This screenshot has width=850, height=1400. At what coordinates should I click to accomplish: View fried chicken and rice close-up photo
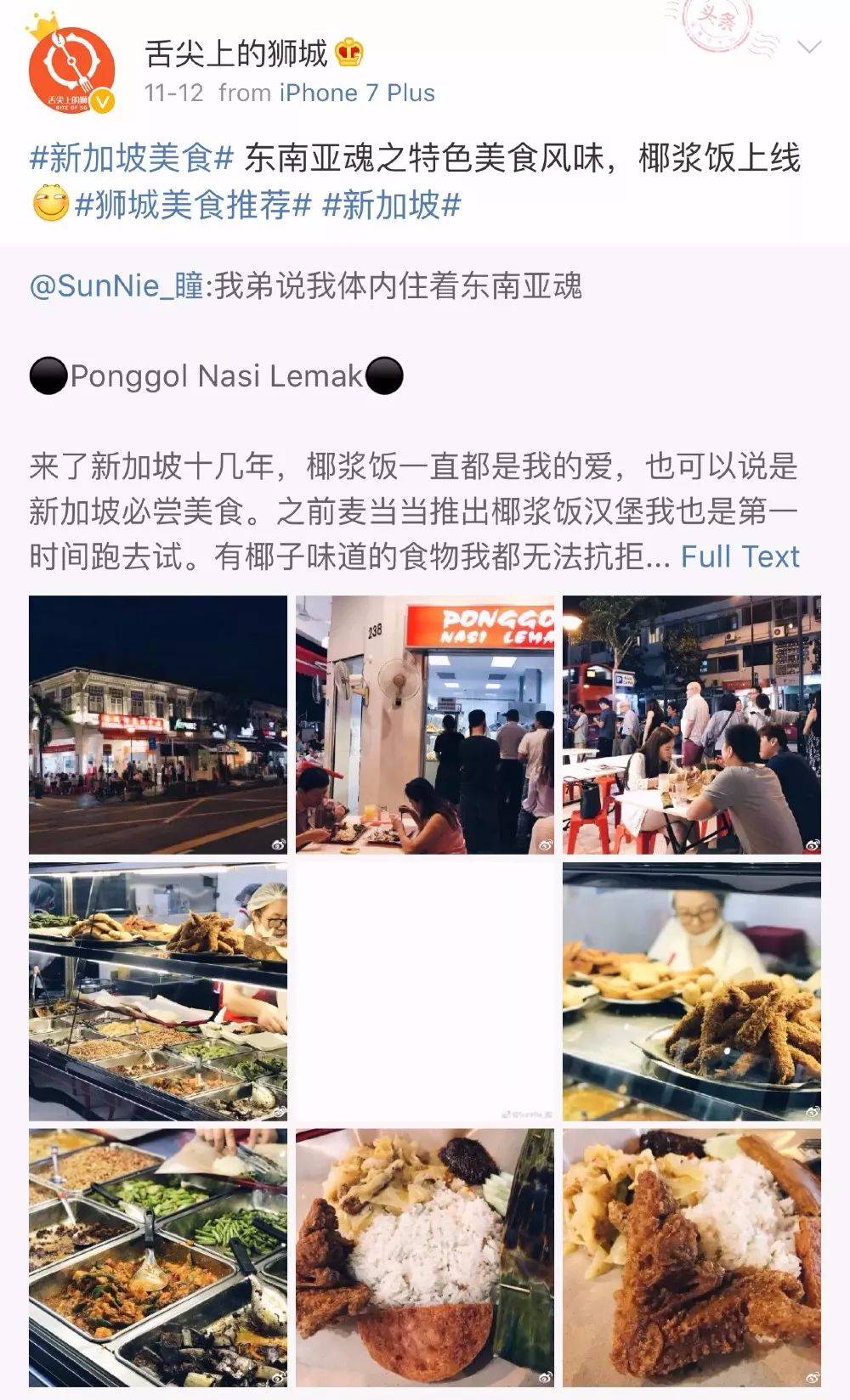[x=692, y=1257]
